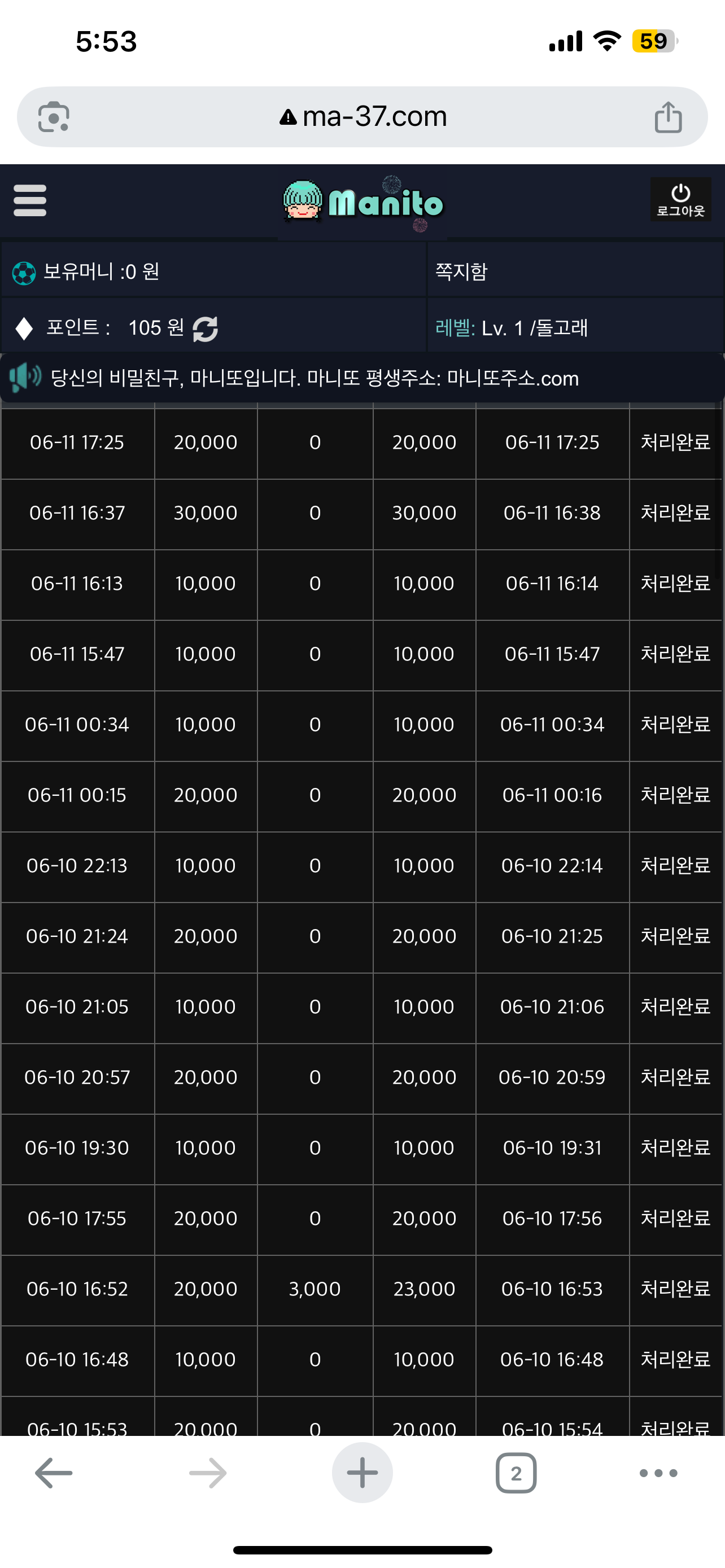Open a new browser tab
Screen dimensions: 725x1568
click(362, 1473)
